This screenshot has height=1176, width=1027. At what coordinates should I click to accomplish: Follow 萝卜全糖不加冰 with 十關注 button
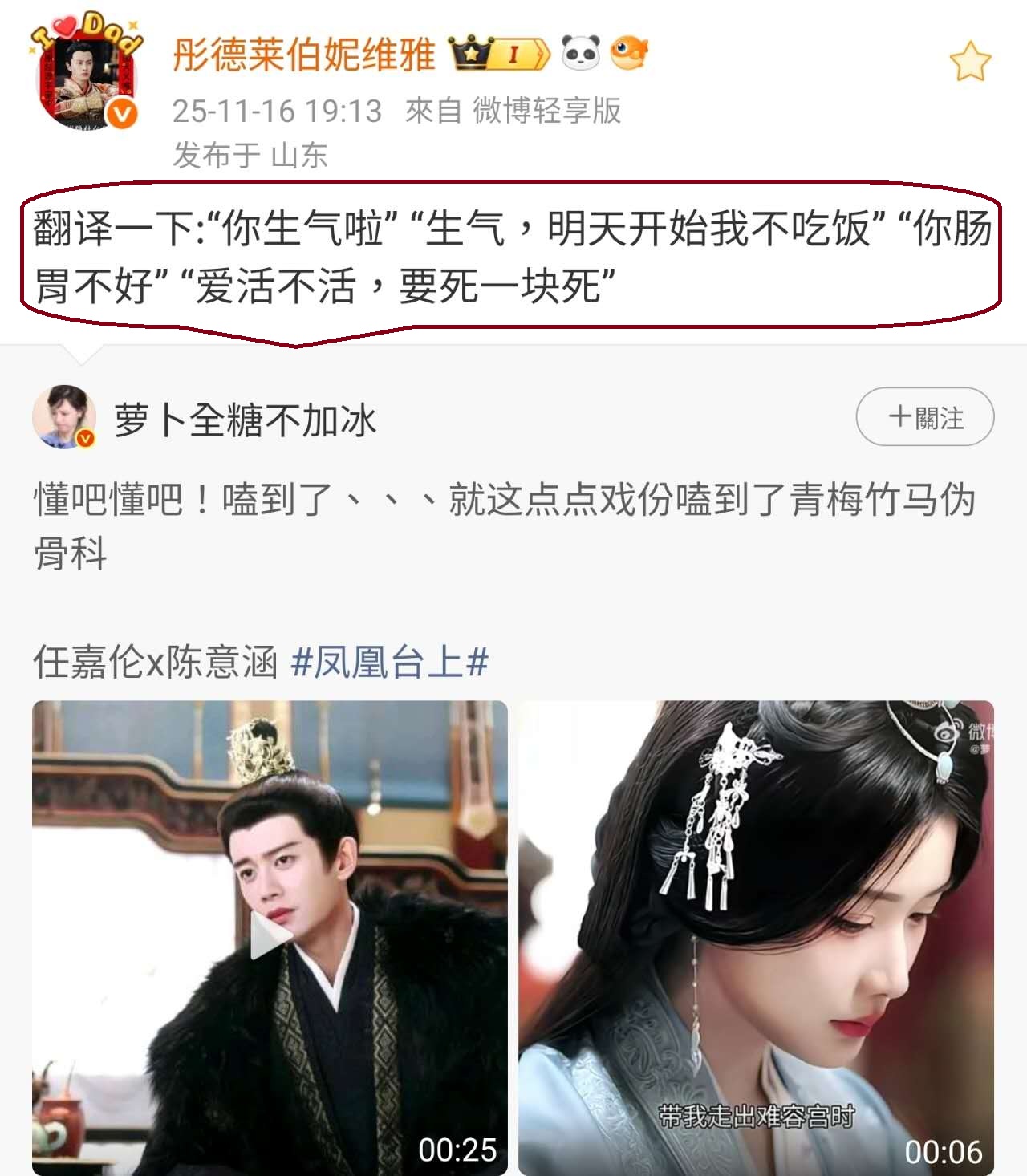pyautogui.click(x=924, y=417)
